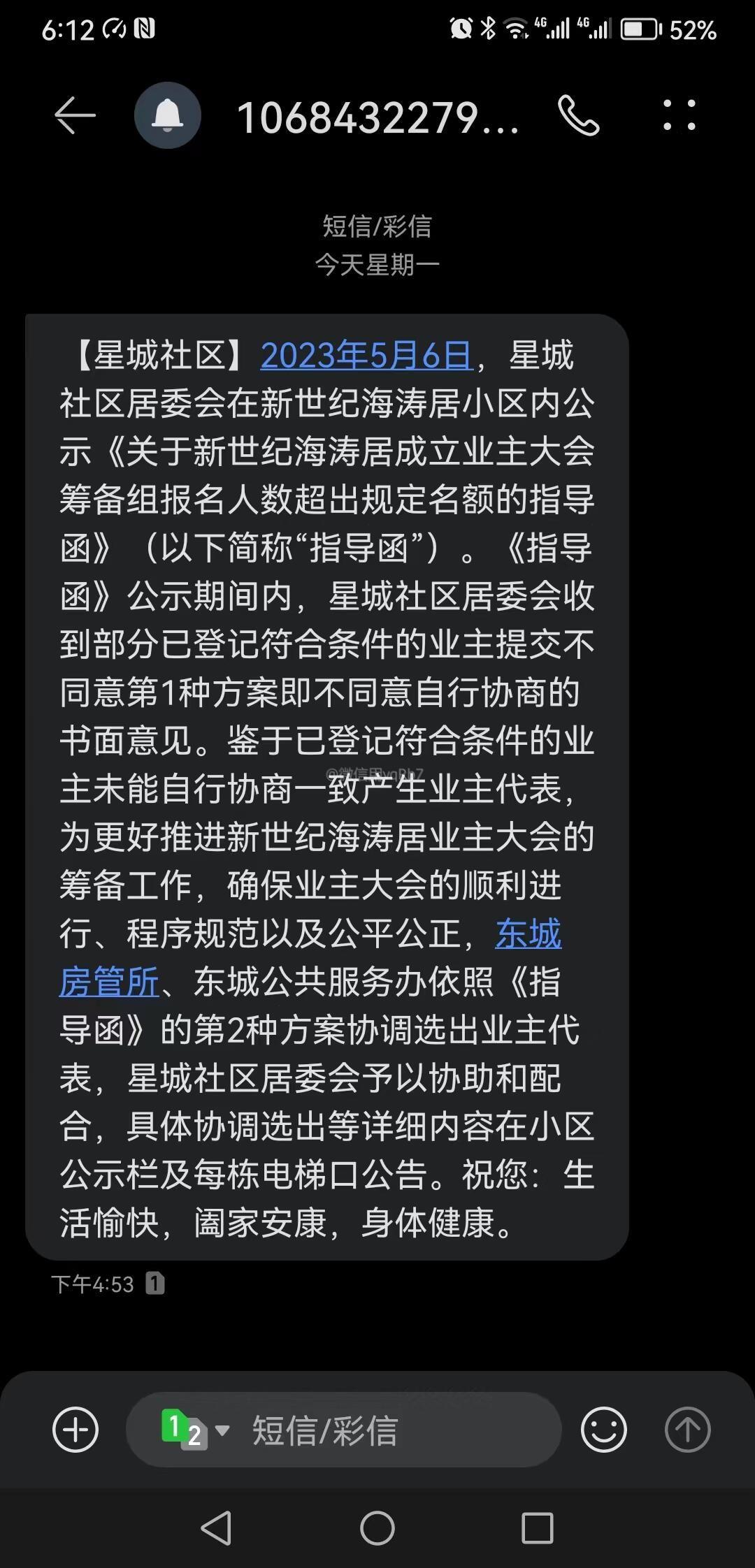Call the sender's number
The height and width of the screenshot is (1568, 755).
tap(578, 115)
